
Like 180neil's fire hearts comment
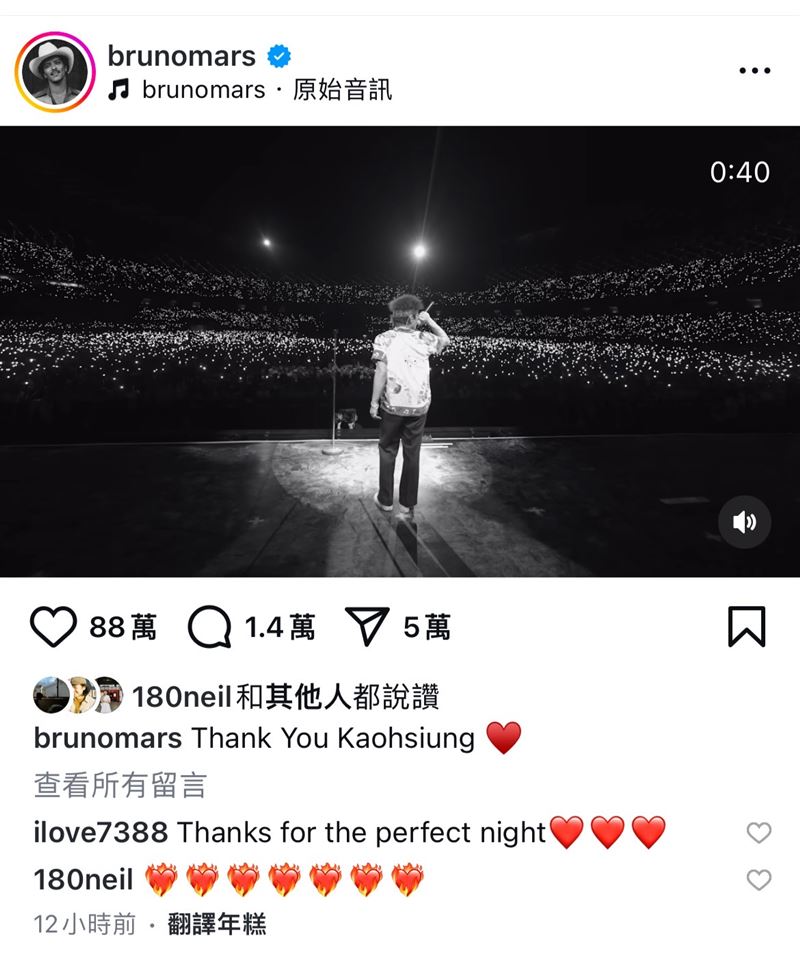coord(760,880)
